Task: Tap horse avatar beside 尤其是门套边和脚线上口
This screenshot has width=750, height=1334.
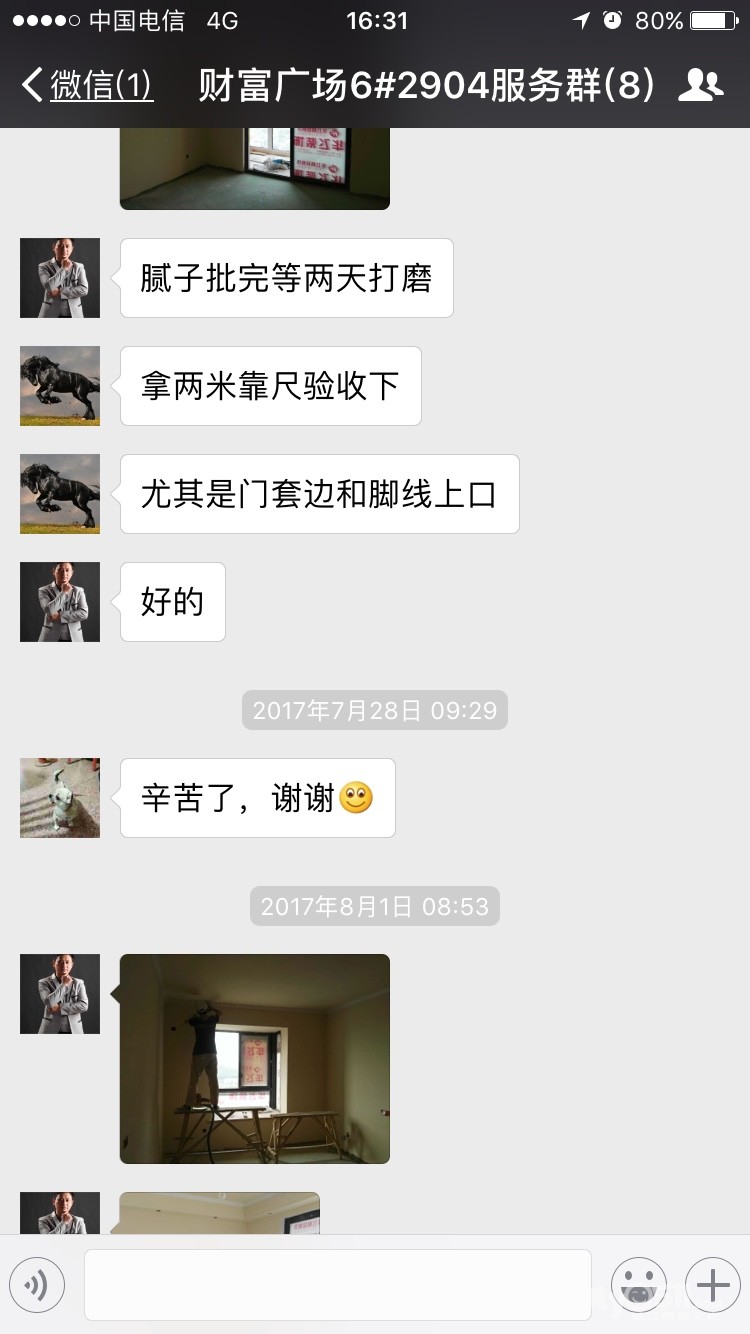Action: click(60, 494)
